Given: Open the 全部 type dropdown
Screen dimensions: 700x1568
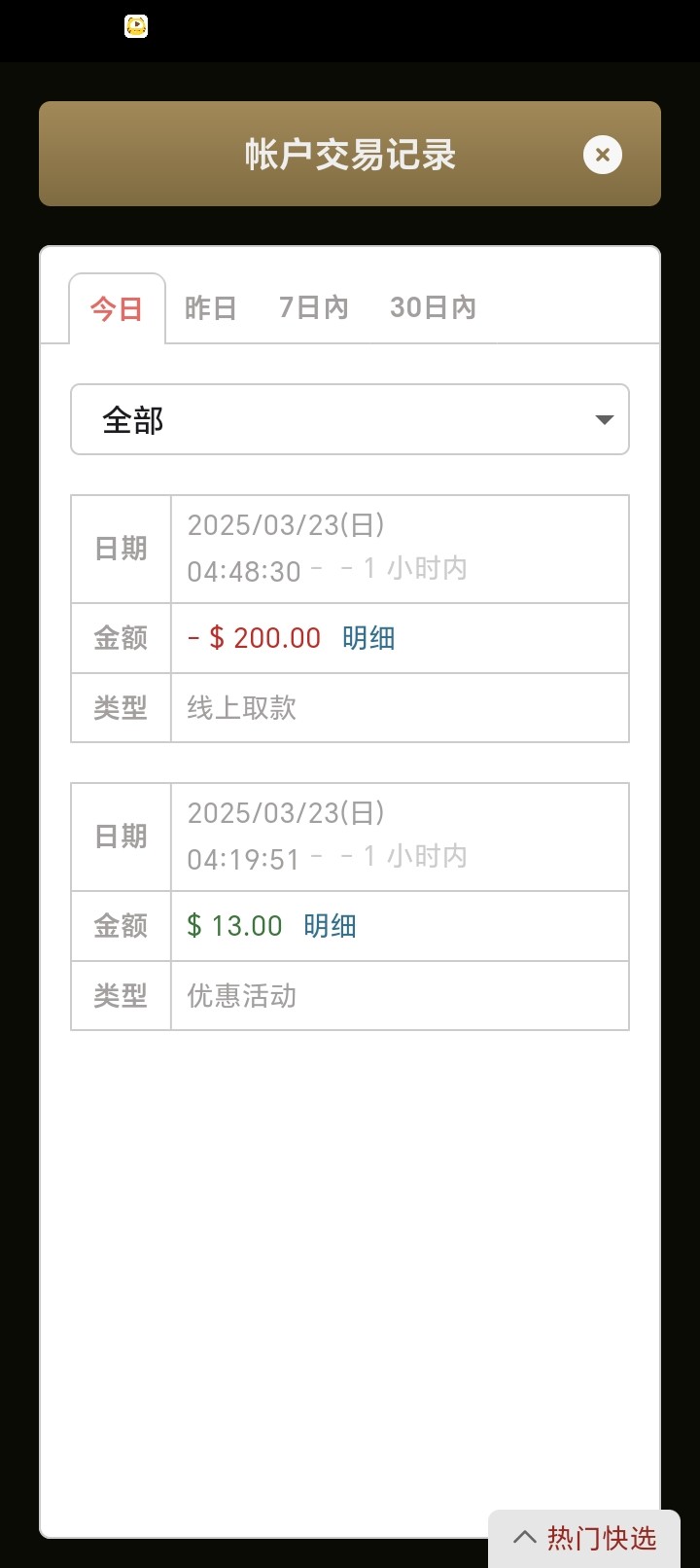Looking at the screenshot, I should [350, 419].
